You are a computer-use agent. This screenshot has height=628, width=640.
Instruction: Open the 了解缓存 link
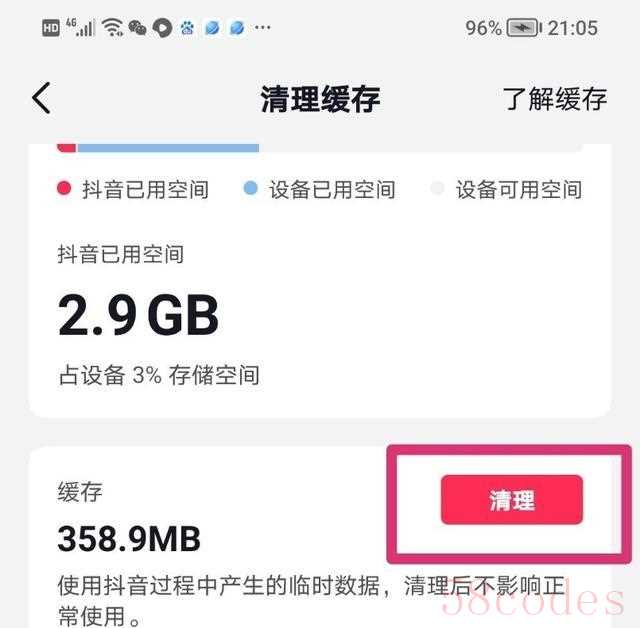(555, 99)
